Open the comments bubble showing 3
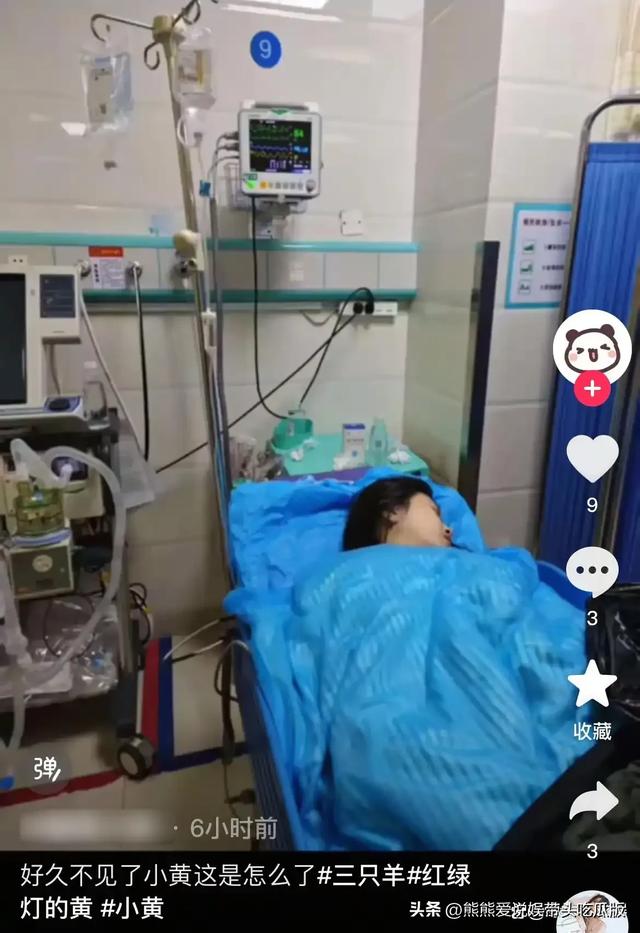The height and width of the screenshot is (933, 640). tap(592, 571)
